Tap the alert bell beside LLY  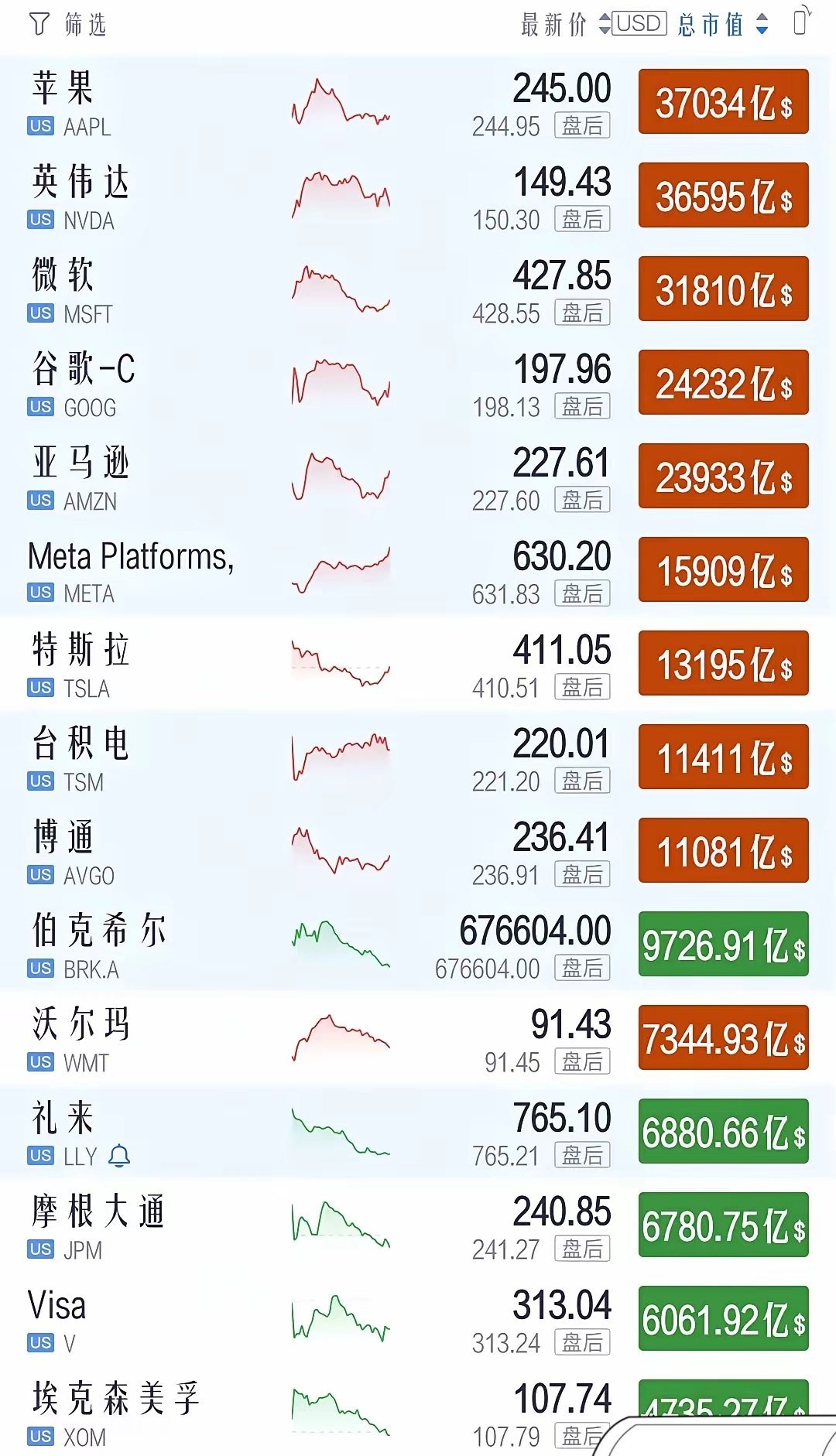coord(119,1156)
